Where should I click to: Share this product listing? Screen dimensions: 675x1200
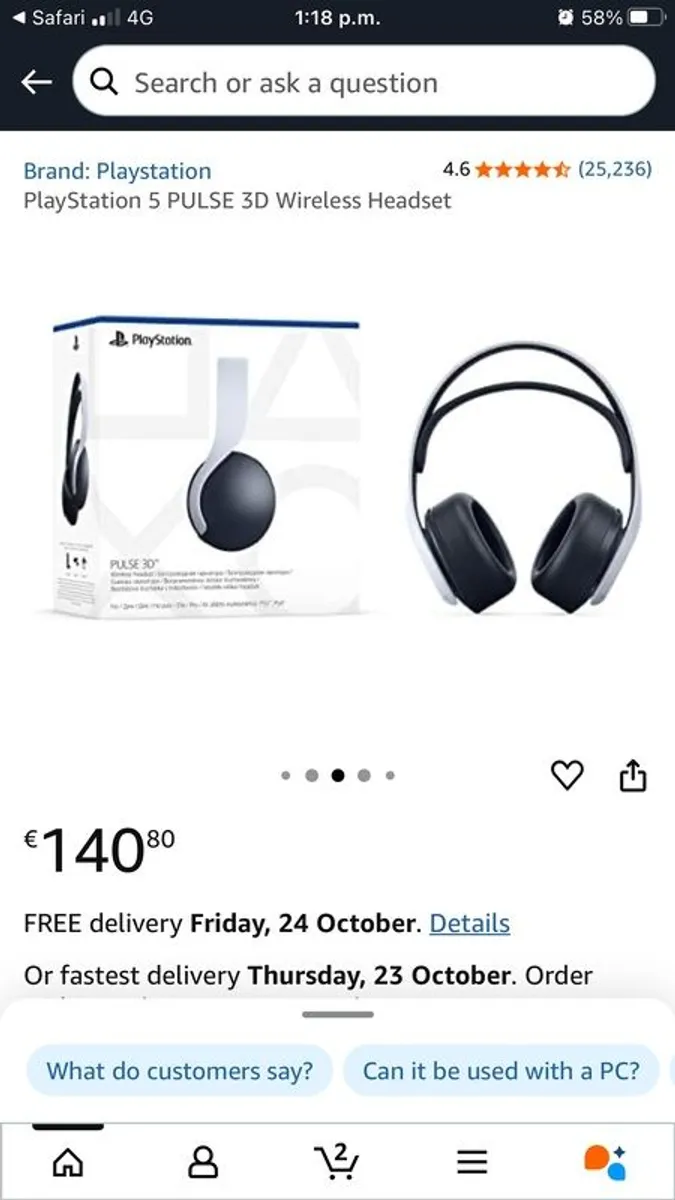(633, 775)
